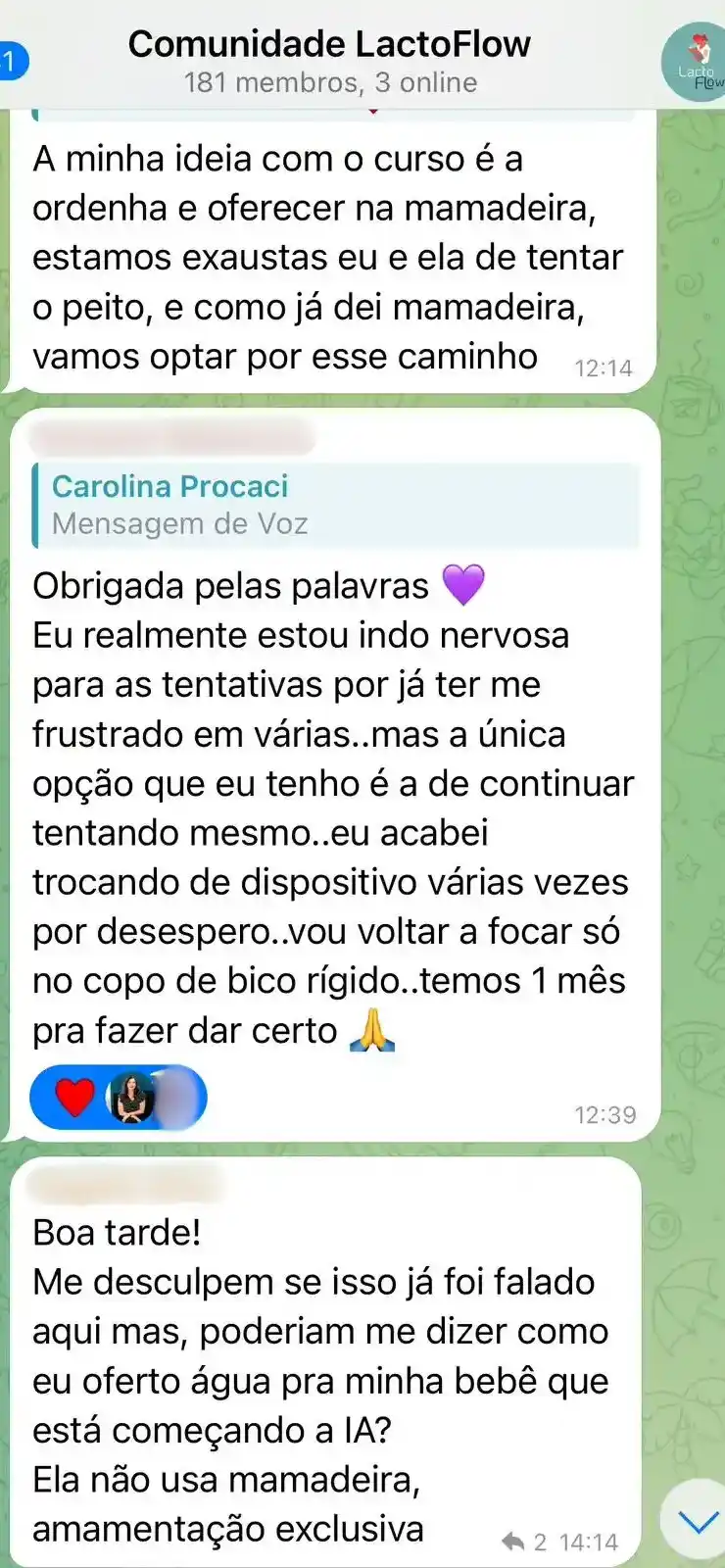Image resolution: width=725 pixels, height=1568 pixels.
Task: Open Mensagem de Voz quoted text
Action: coord(180,522)
